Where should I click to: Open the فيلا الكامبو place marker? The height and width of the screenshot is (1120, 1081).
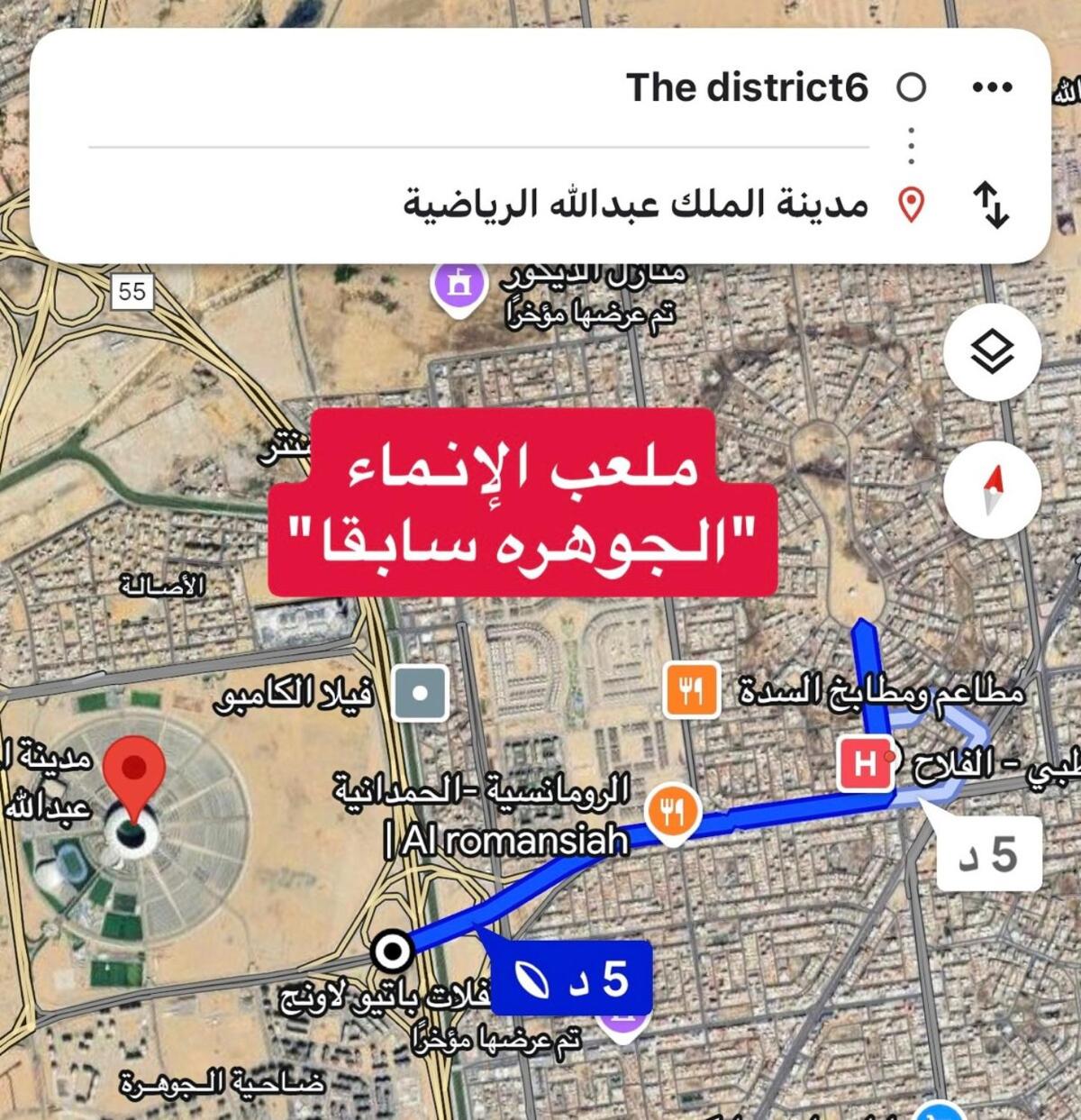click(x=420, y=694)
